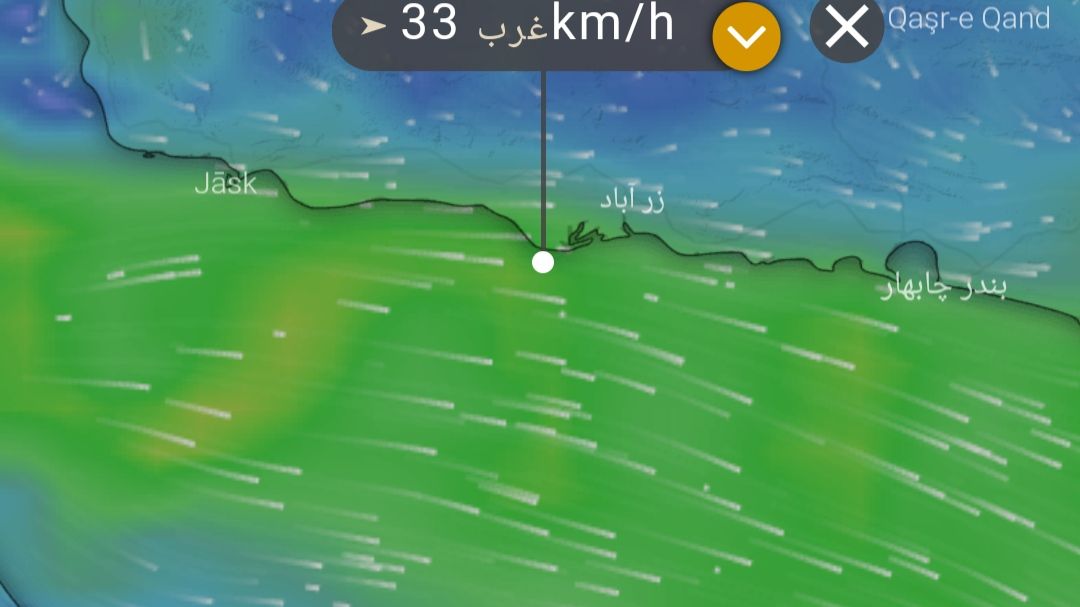Expand the wind forecast details with the orange chevron

click(745, 38)
